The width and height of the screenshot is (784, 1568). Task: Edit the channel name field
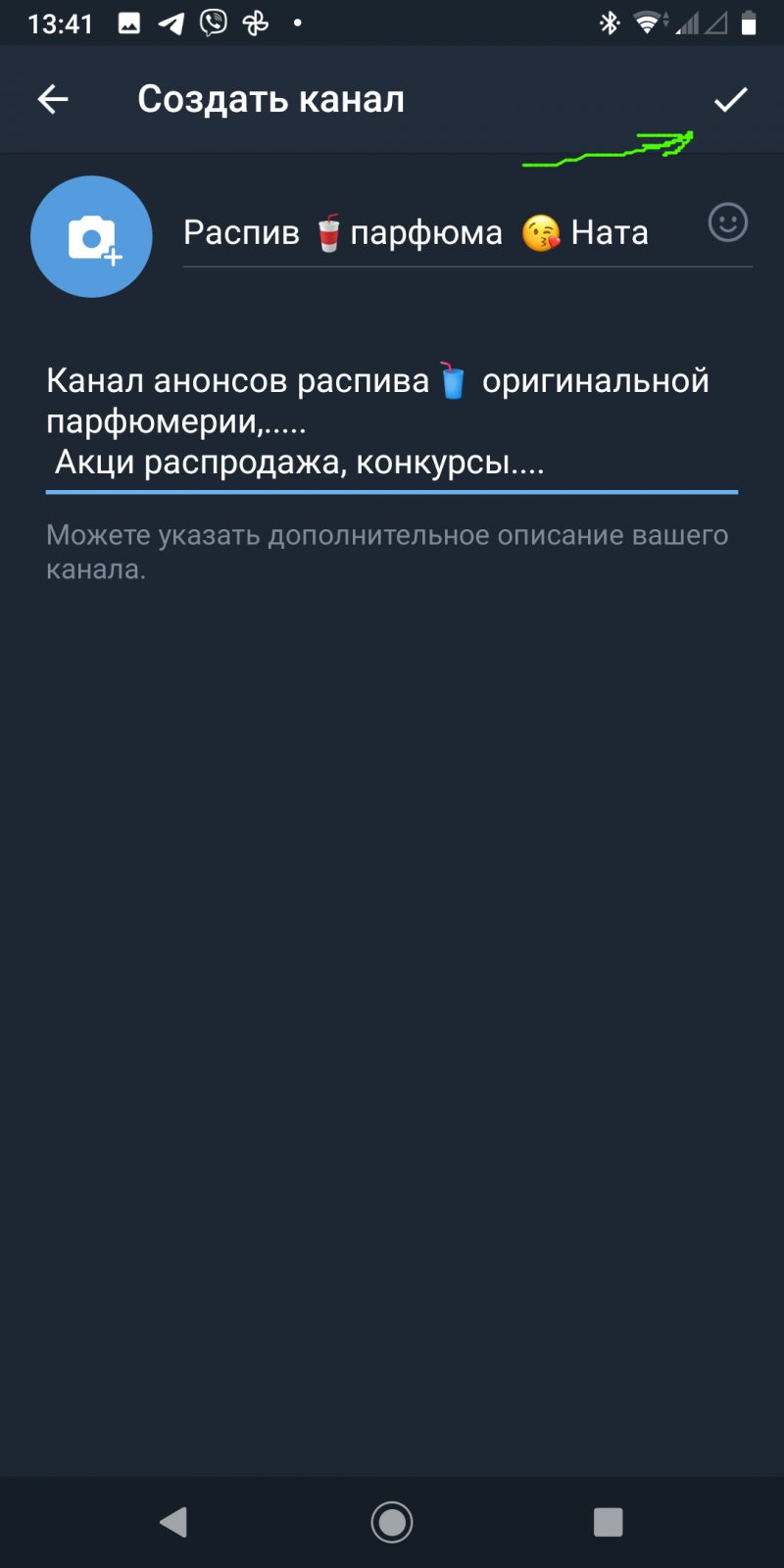click(431, 233)
